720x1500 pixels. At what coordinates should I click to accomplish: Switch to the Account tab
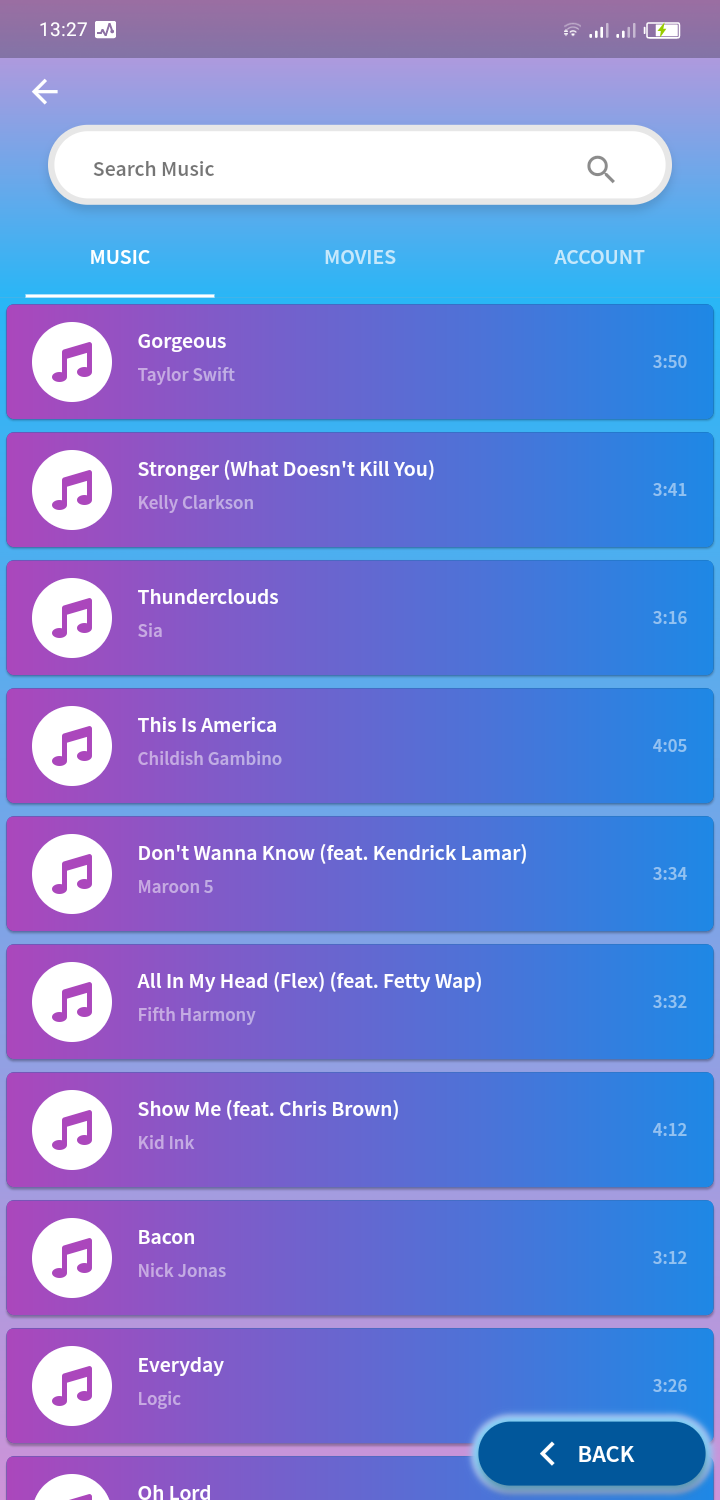(x=599, y=257)
